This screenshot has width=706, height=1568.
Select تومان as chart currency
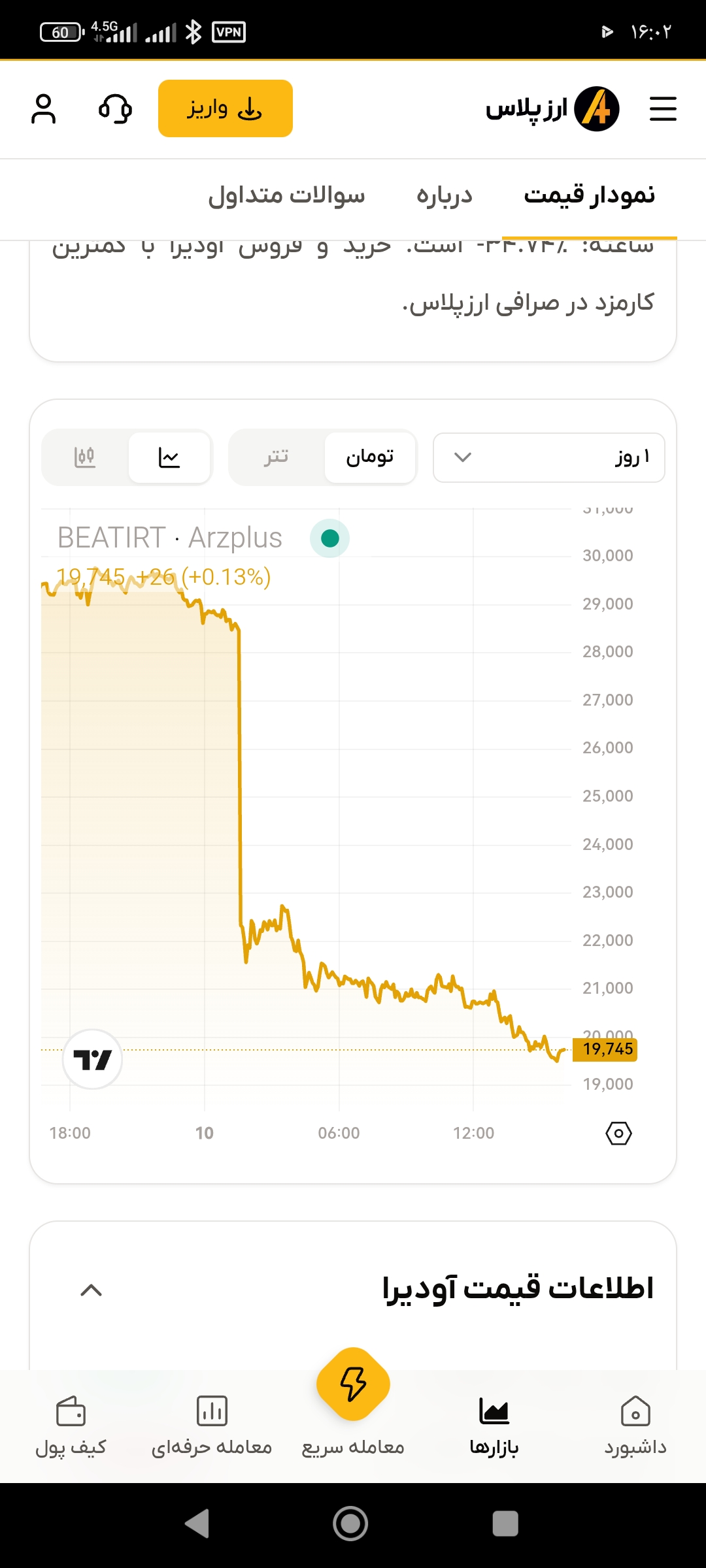(x=370, y=456)
